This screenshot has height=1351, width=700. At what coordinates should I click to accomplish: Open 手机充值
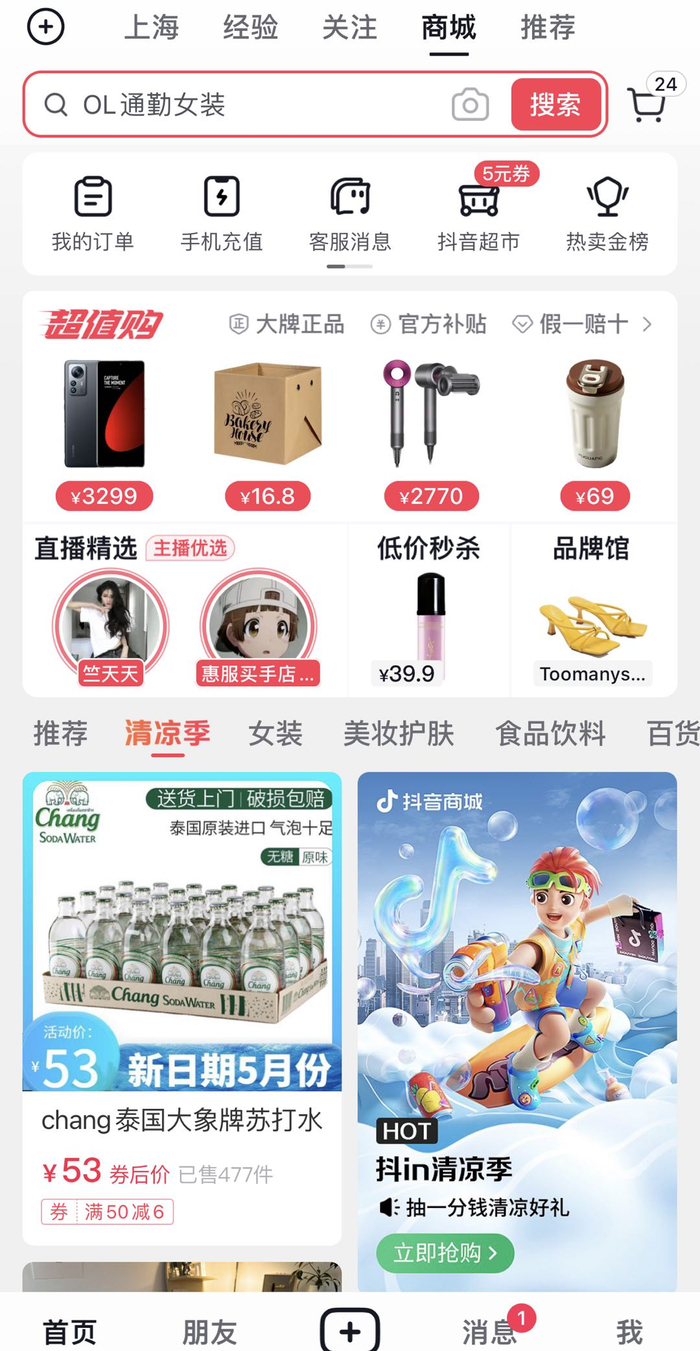point(221,213)
